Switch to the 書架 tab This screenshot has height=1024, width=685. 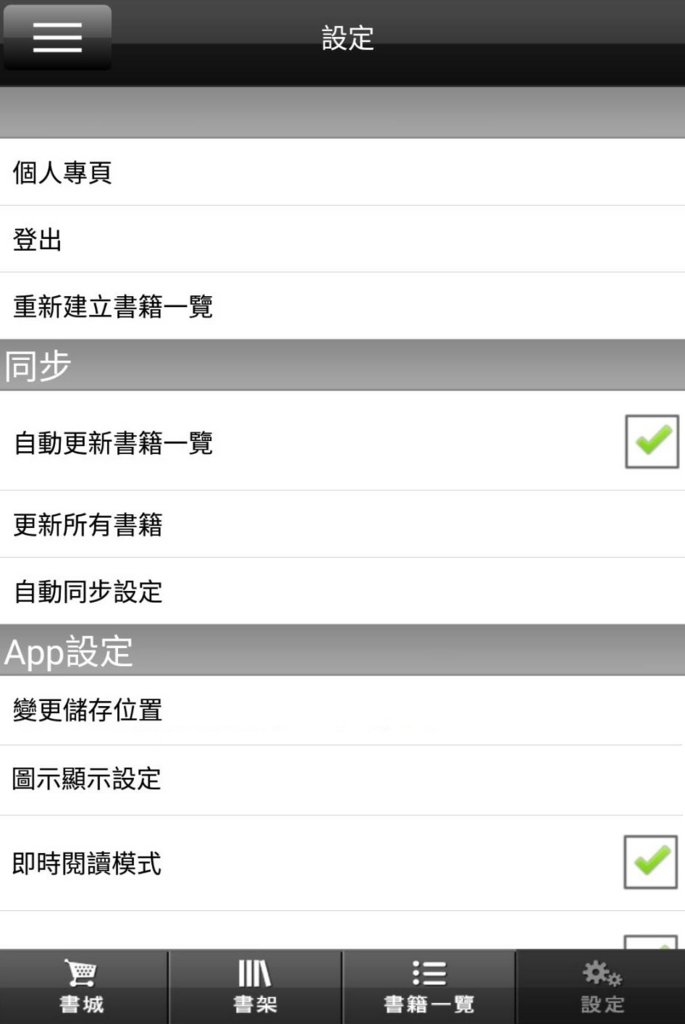pos(255,987)
